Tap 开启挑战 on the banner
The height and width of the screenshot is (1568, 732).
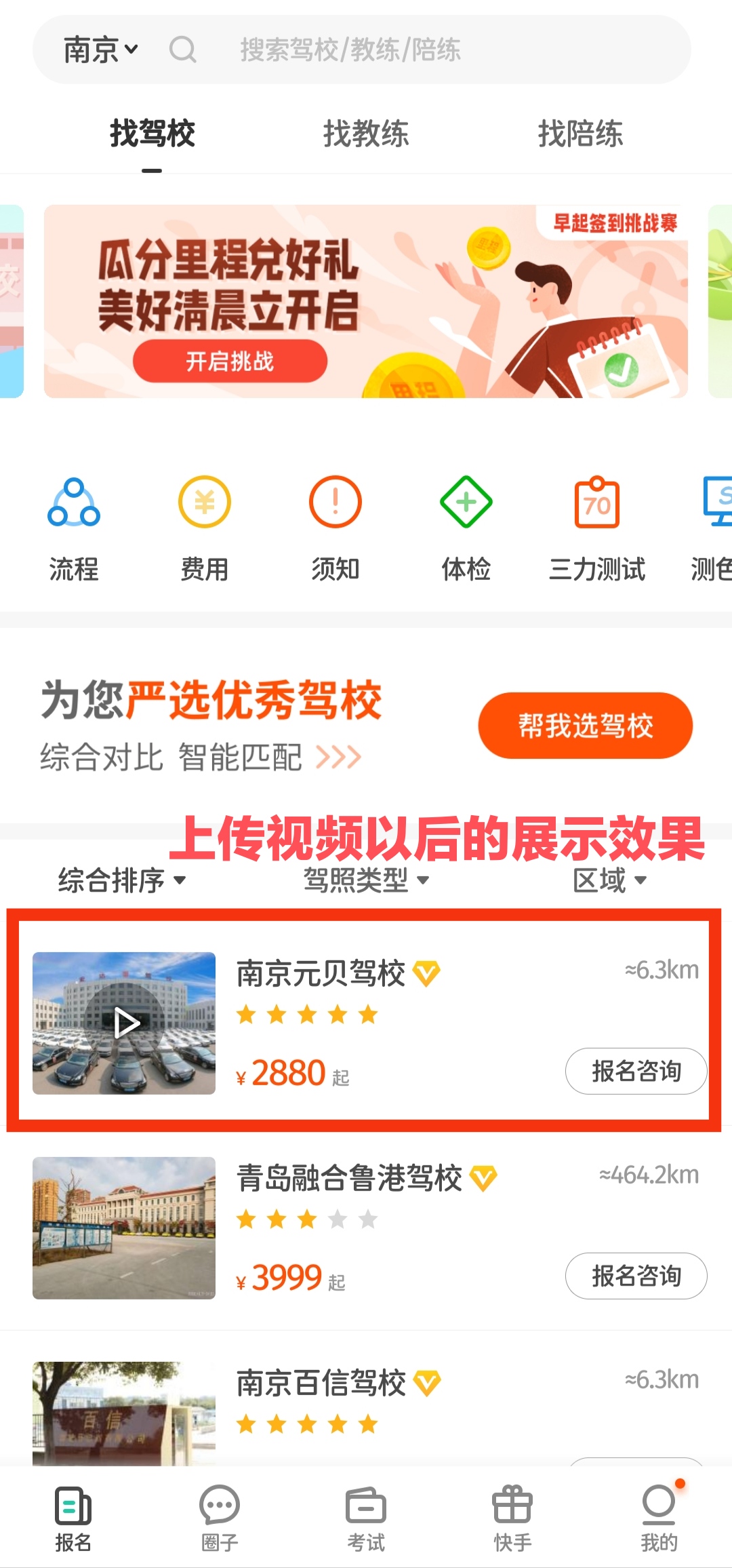click(x=230, y=361)
